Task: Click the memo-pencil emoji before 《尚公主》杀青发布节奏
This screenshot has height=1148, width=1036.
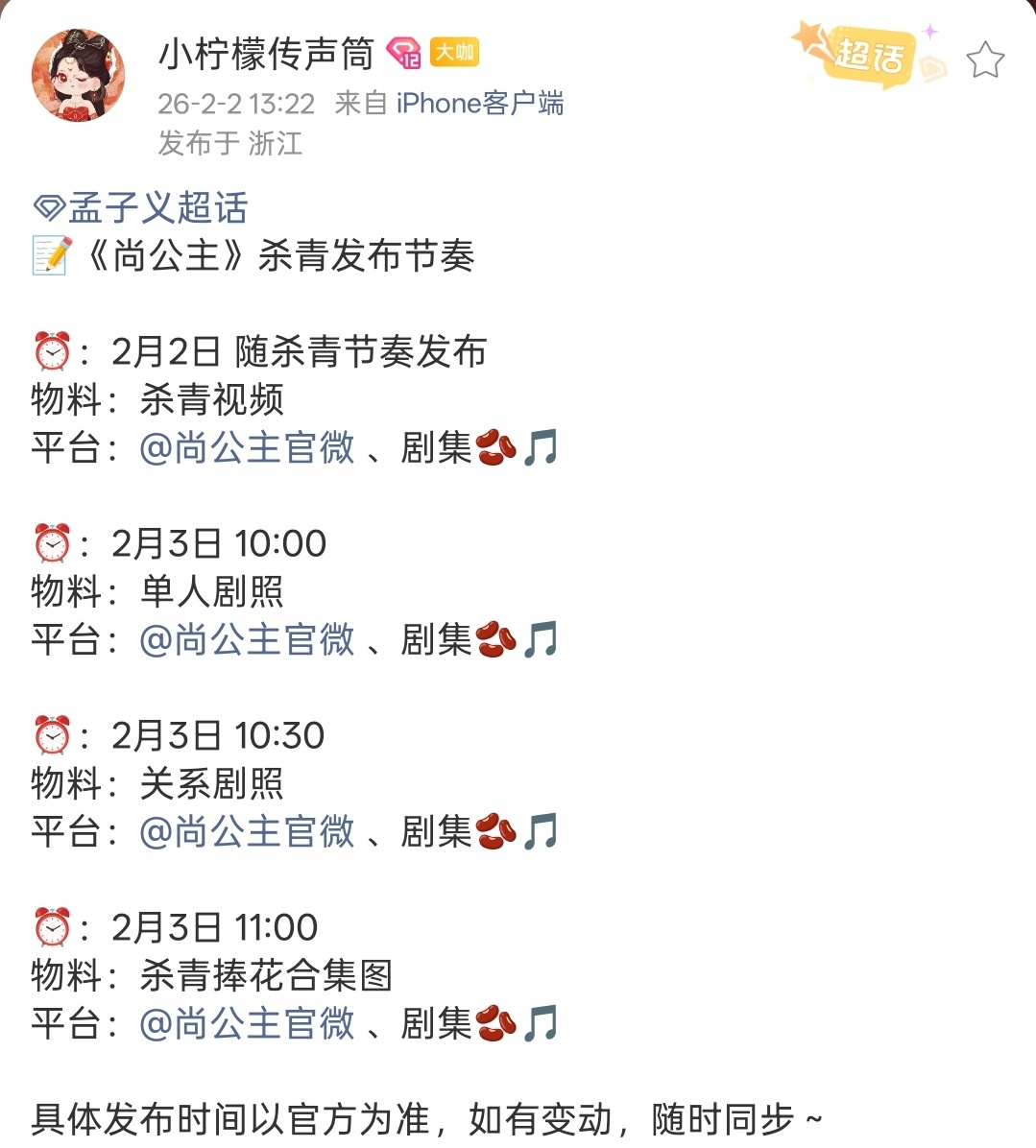Action: coord(50,254)
